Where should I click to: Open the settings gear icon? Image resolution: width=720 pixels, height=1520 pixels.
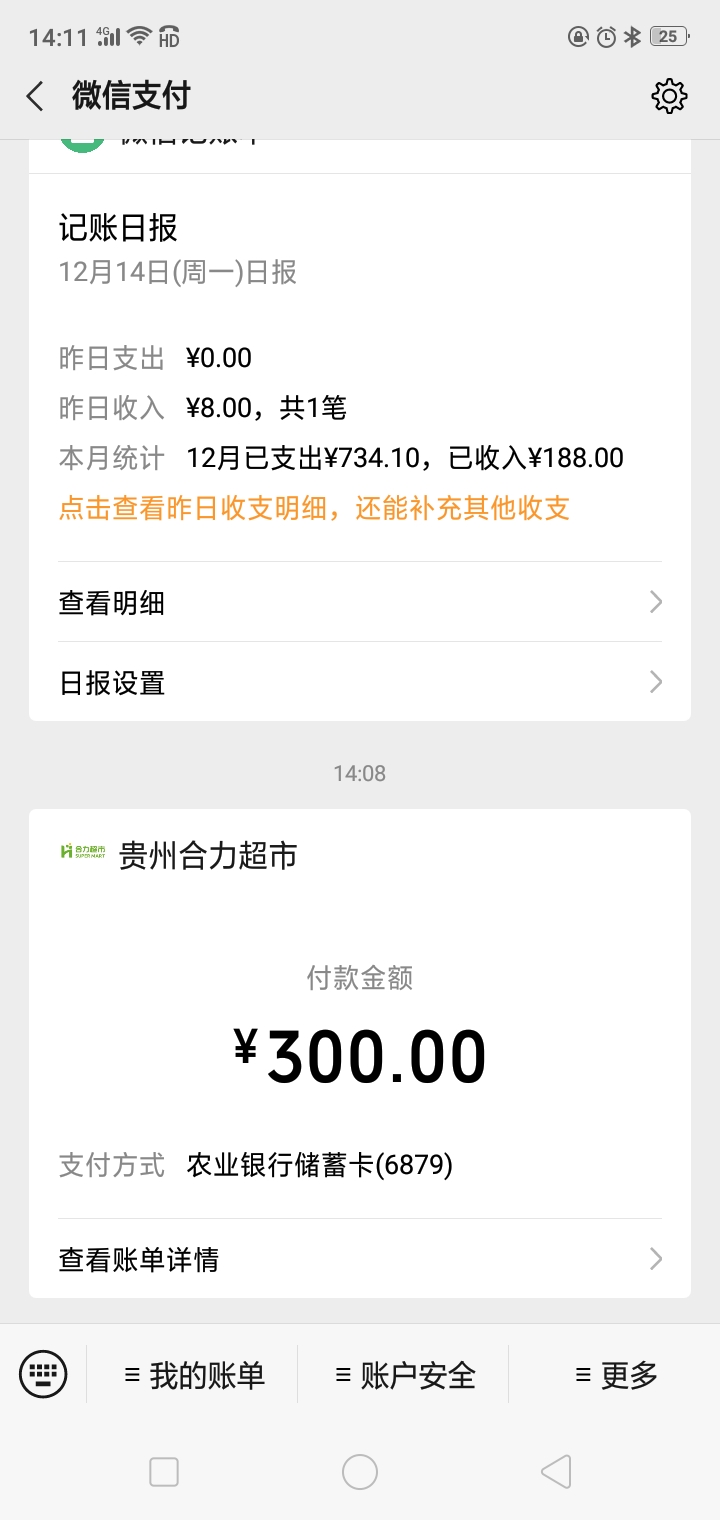[x=669, y=96]
